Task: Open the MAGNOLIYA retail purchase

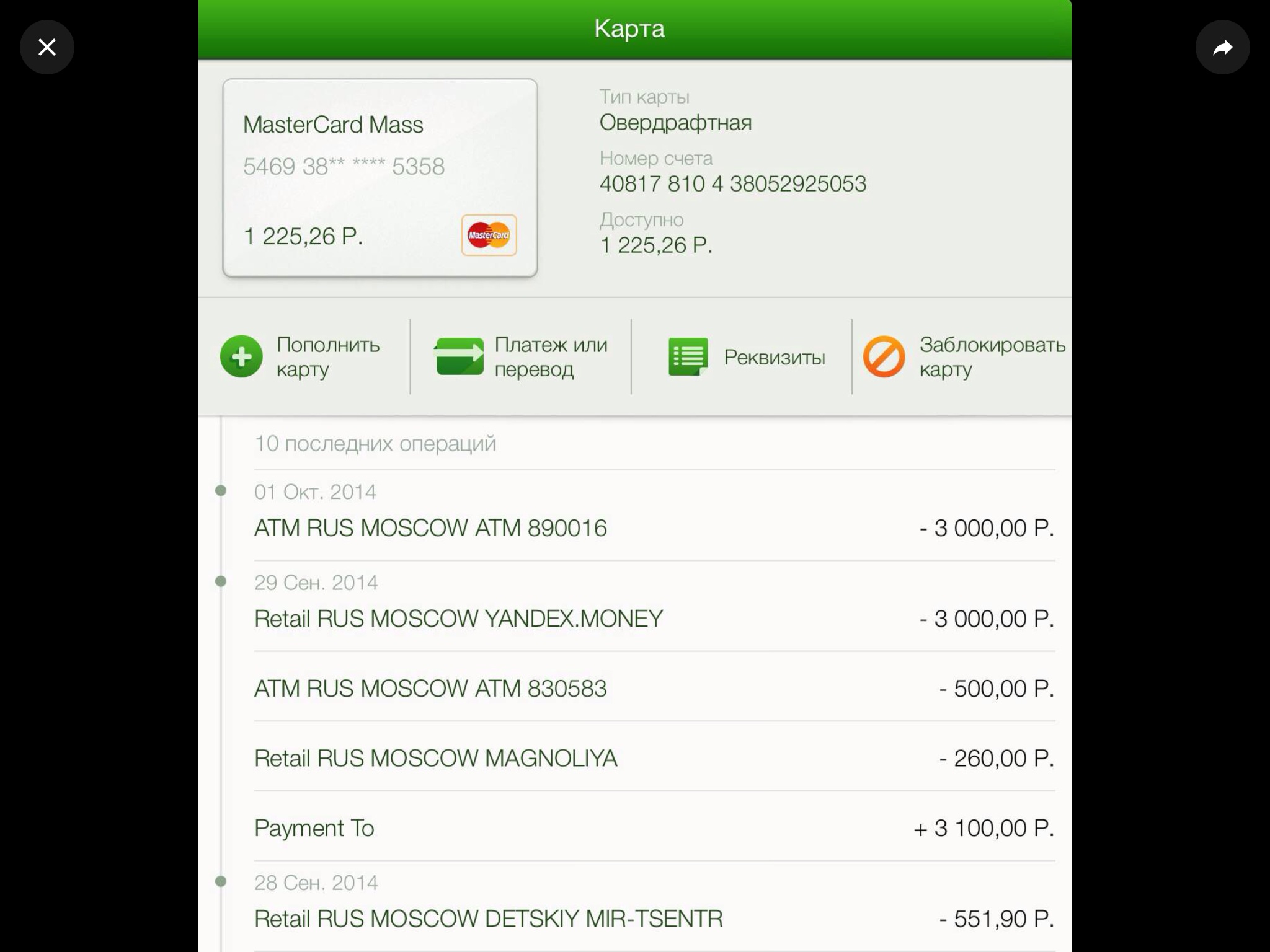Action: (654, 757)
